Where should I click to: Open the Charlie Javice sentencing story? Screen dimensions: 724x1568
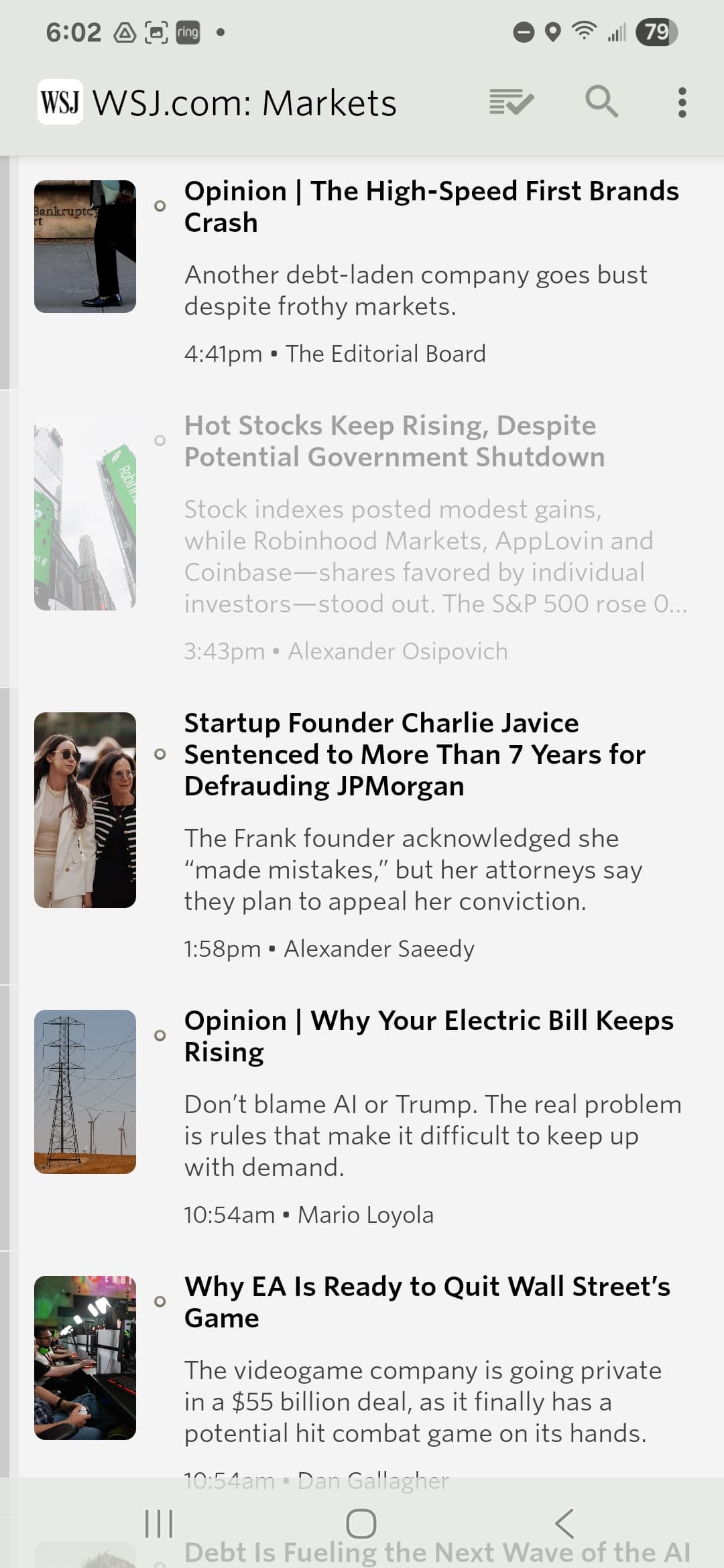(414, 754)
